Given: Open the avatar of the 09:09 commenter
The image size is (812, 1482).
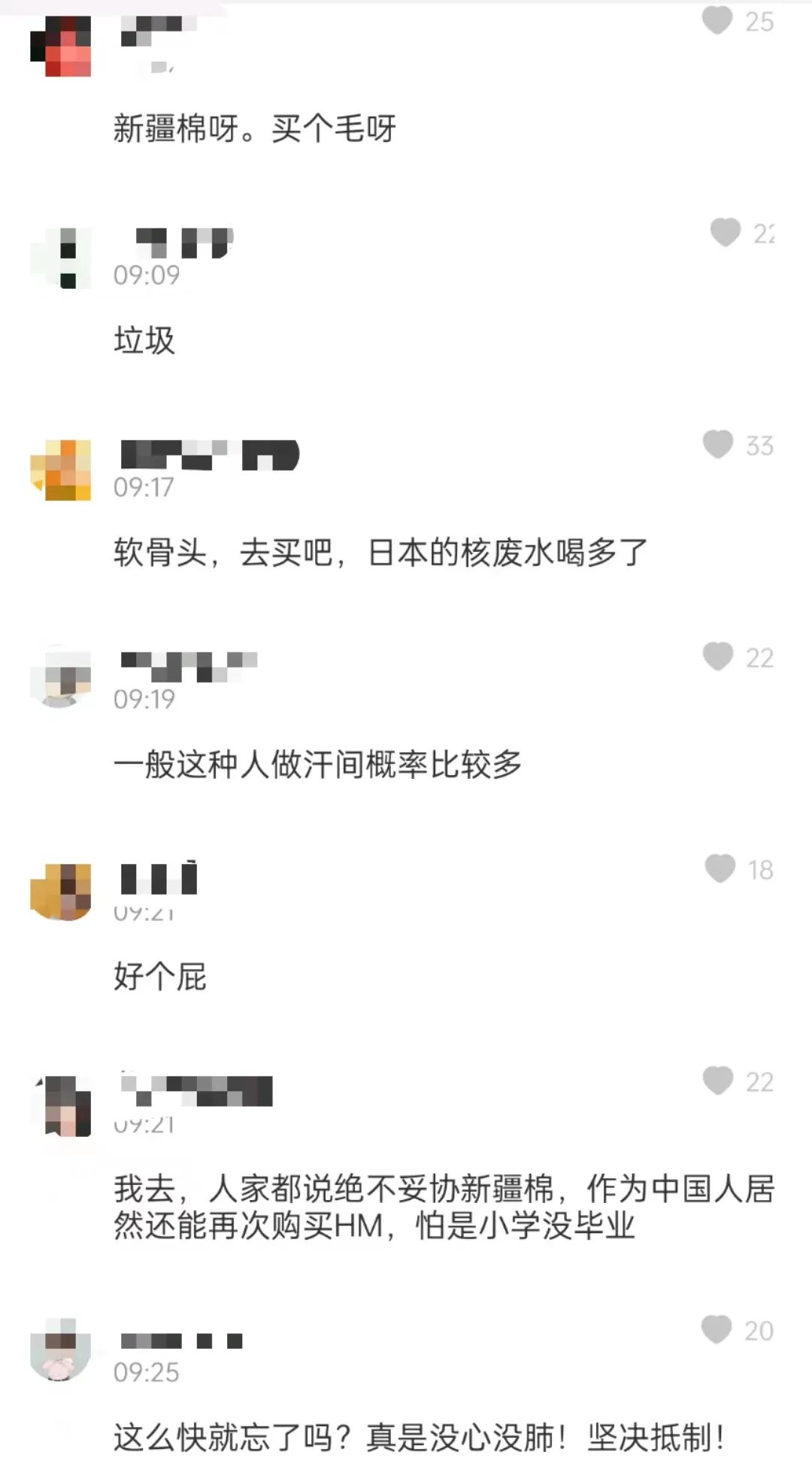Looking at the screenshot, I should [60, 258].
